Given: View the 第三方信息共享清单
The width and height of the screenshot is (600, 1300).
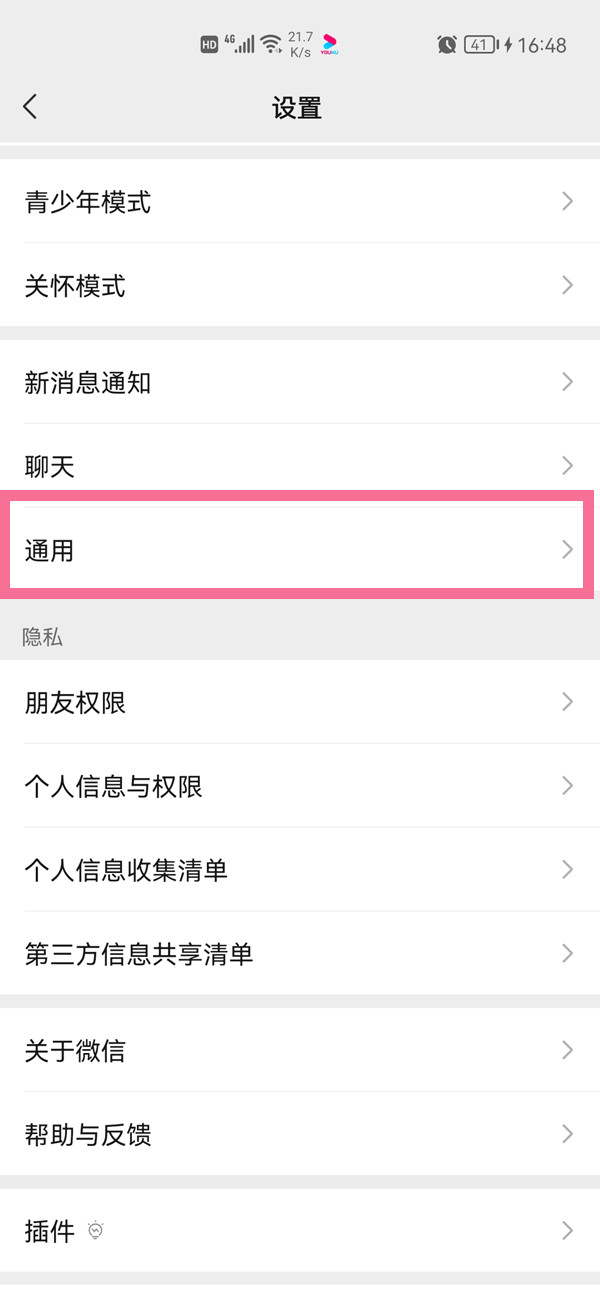Looking at the screenshot, I should 300,954.
